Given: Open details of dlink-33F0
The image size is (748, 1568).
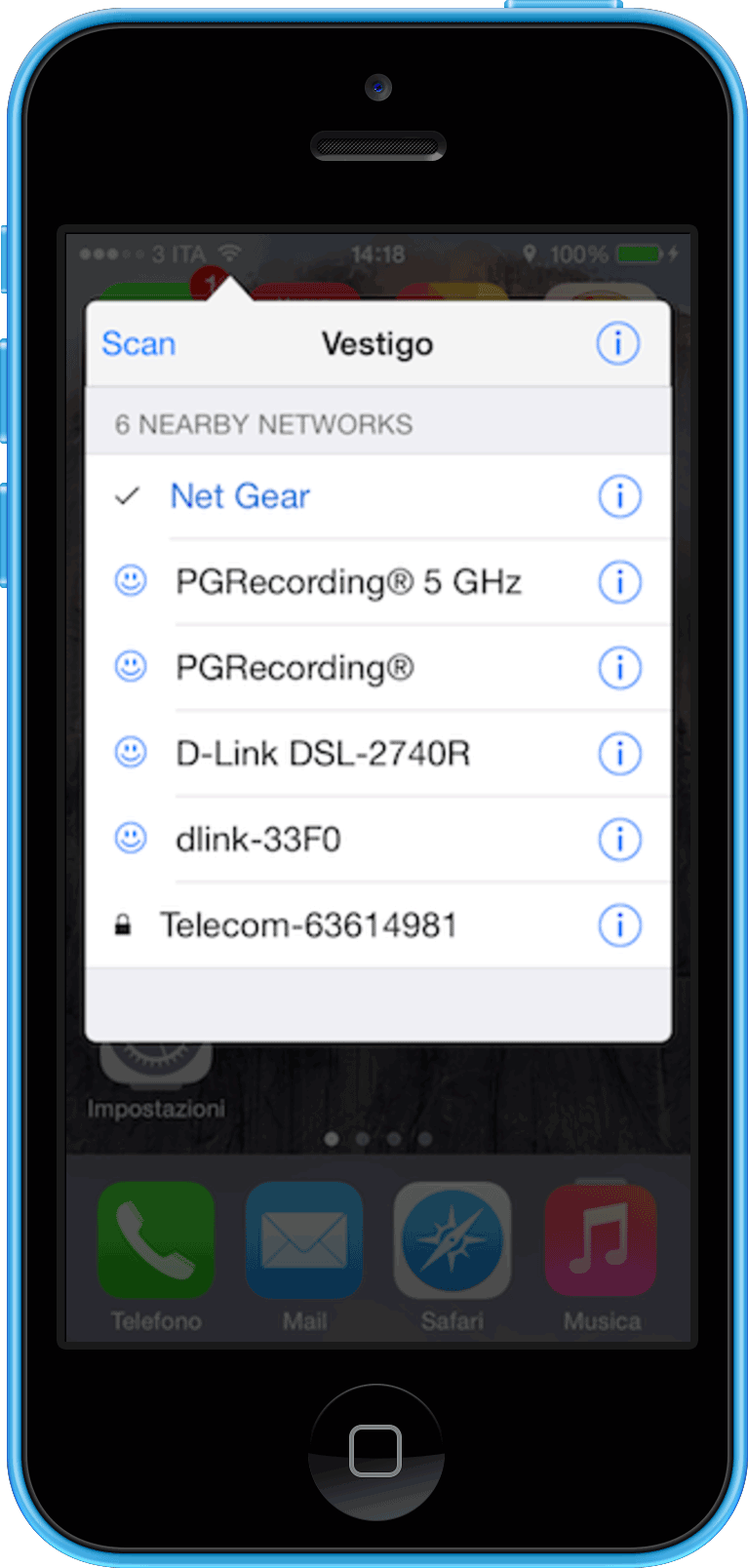Looking at the screenshot, I should pos(619,840).
